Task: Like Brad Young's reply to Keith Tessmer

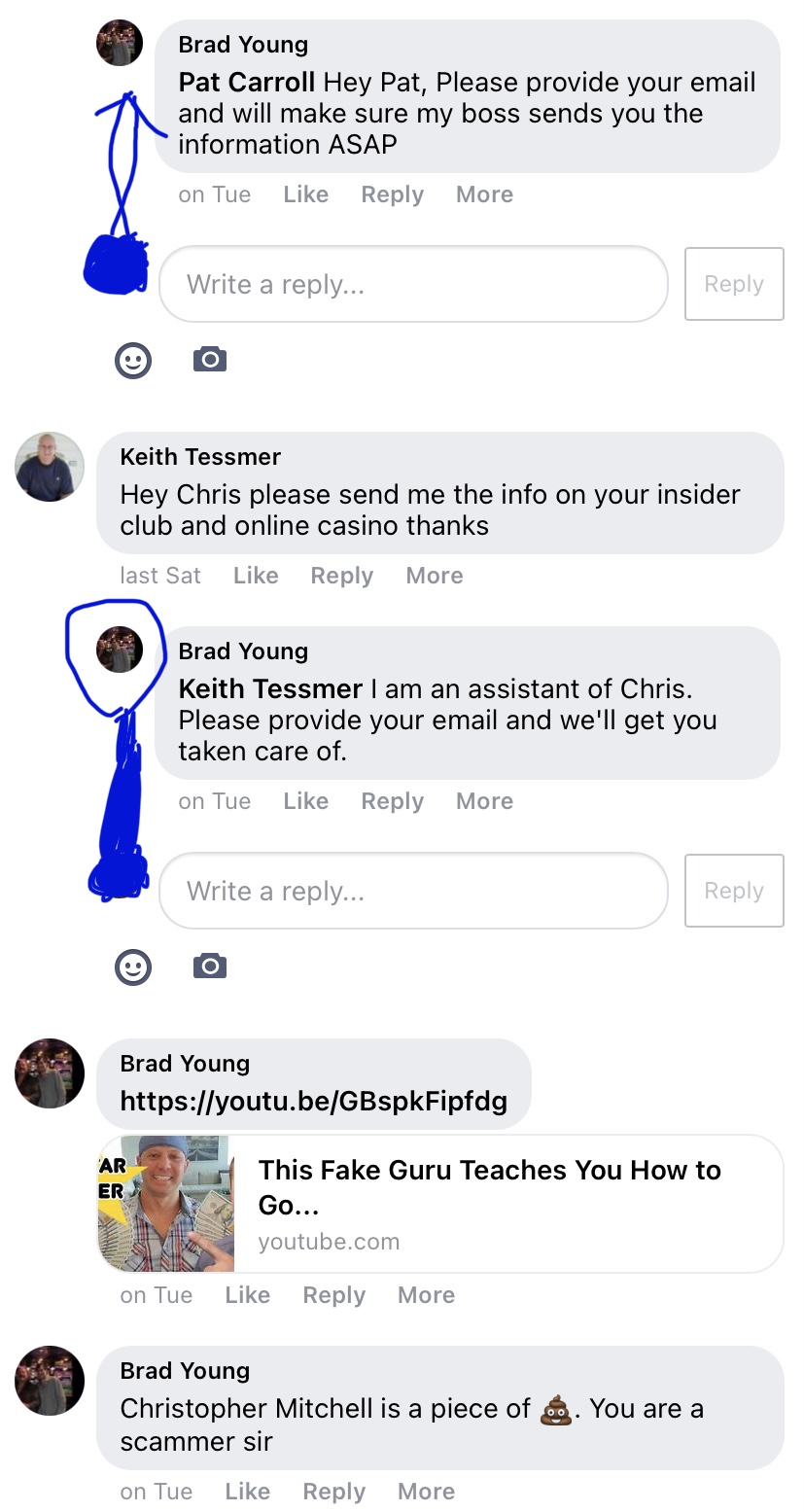Action: click(x=305, y=801)
